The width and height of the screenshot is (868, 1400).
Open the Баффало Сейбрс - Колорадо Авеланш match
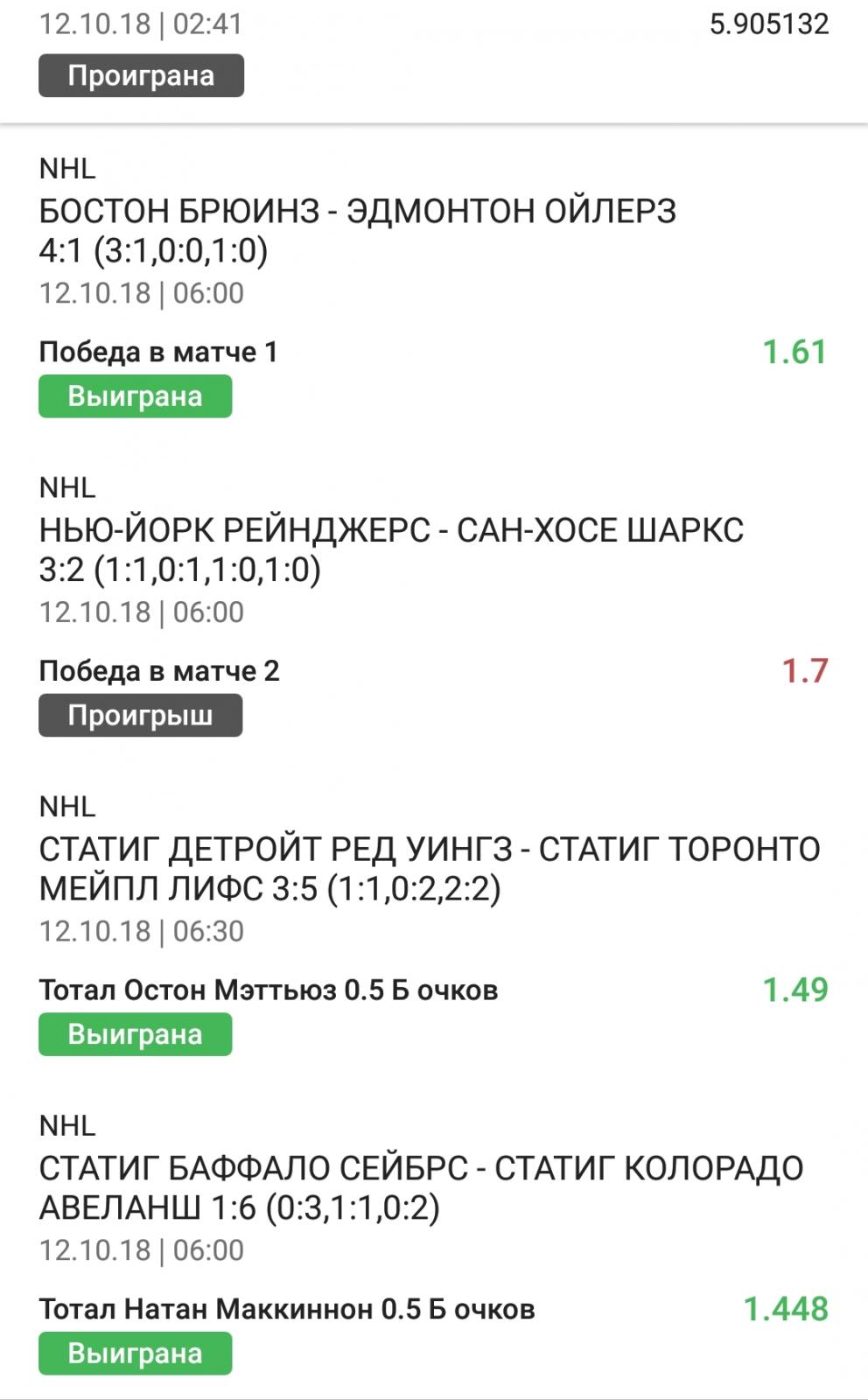[421, 1188]
